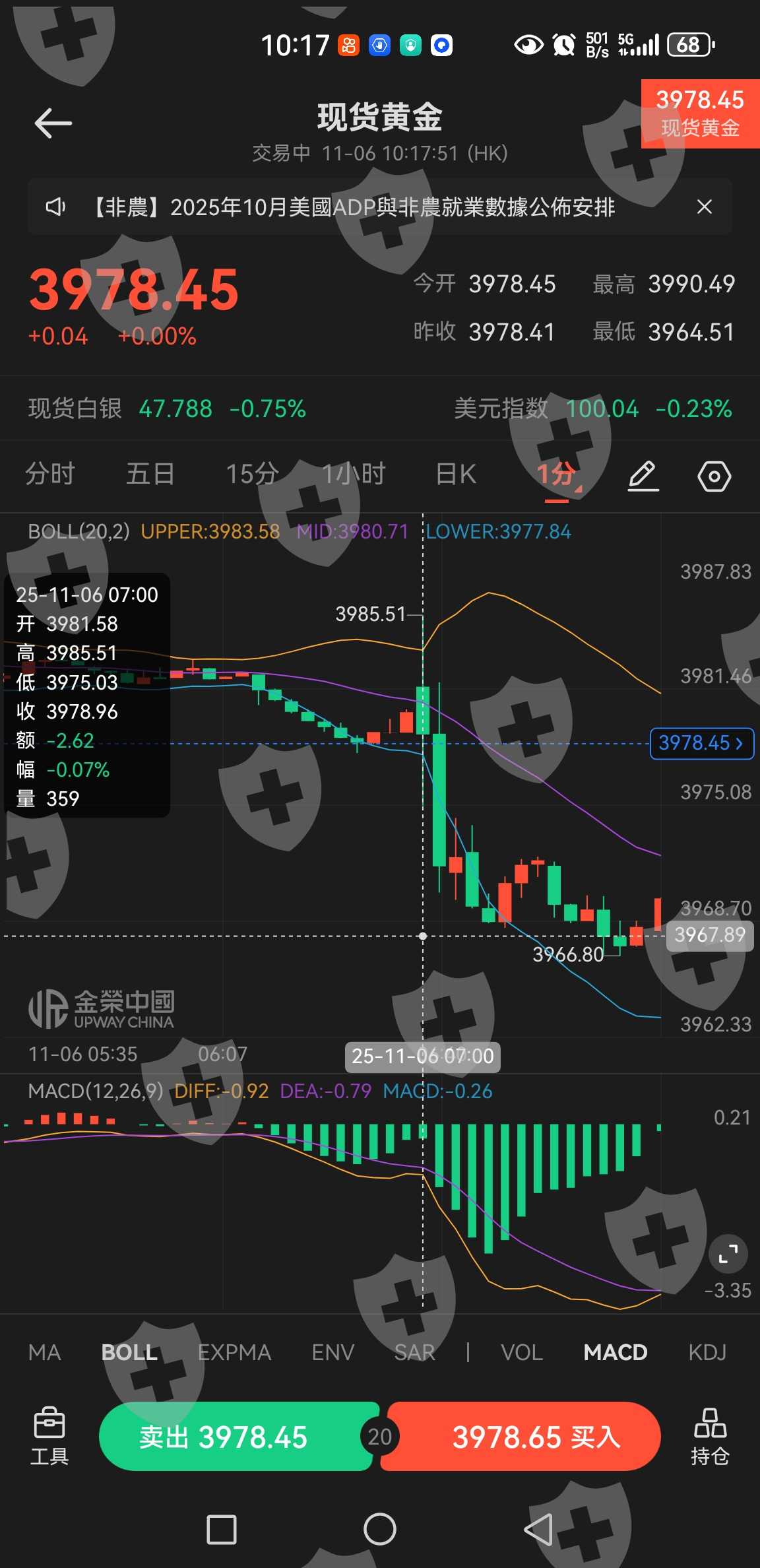Select the KDJ sub-indicator

click(x=707, y=1352)
